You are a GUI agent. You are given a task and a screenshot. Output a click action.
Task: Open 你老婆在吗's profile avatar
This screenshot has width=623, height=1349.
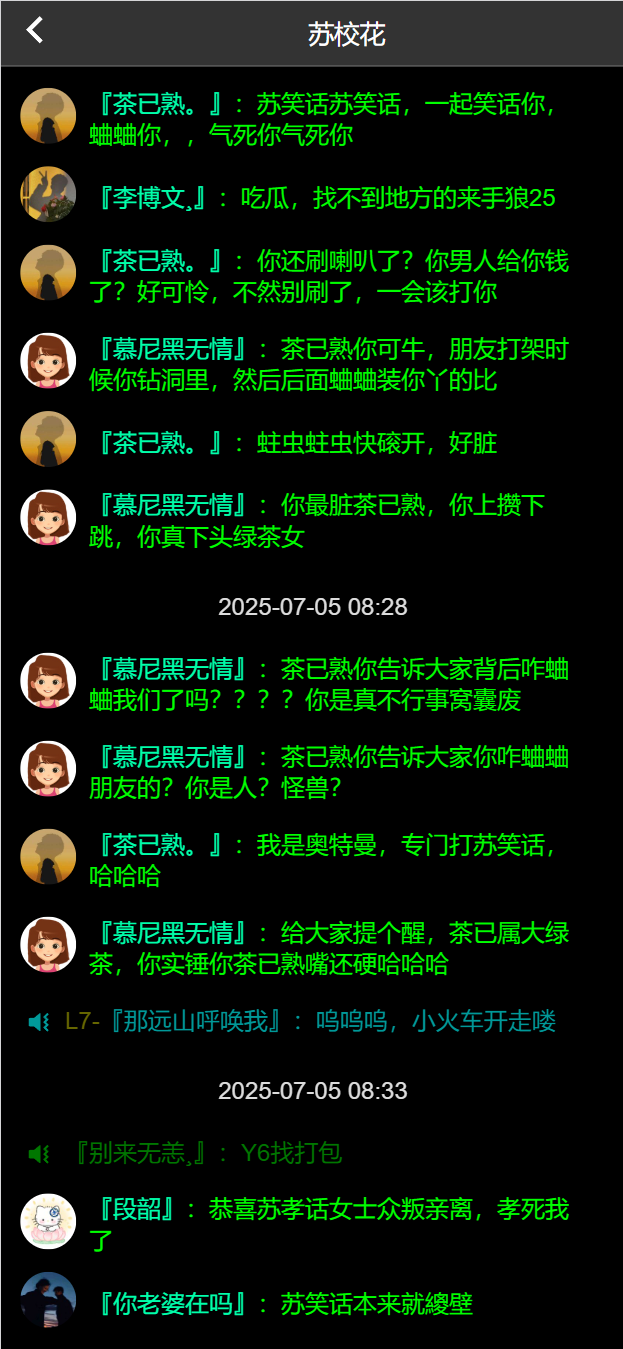point(48,1299)
